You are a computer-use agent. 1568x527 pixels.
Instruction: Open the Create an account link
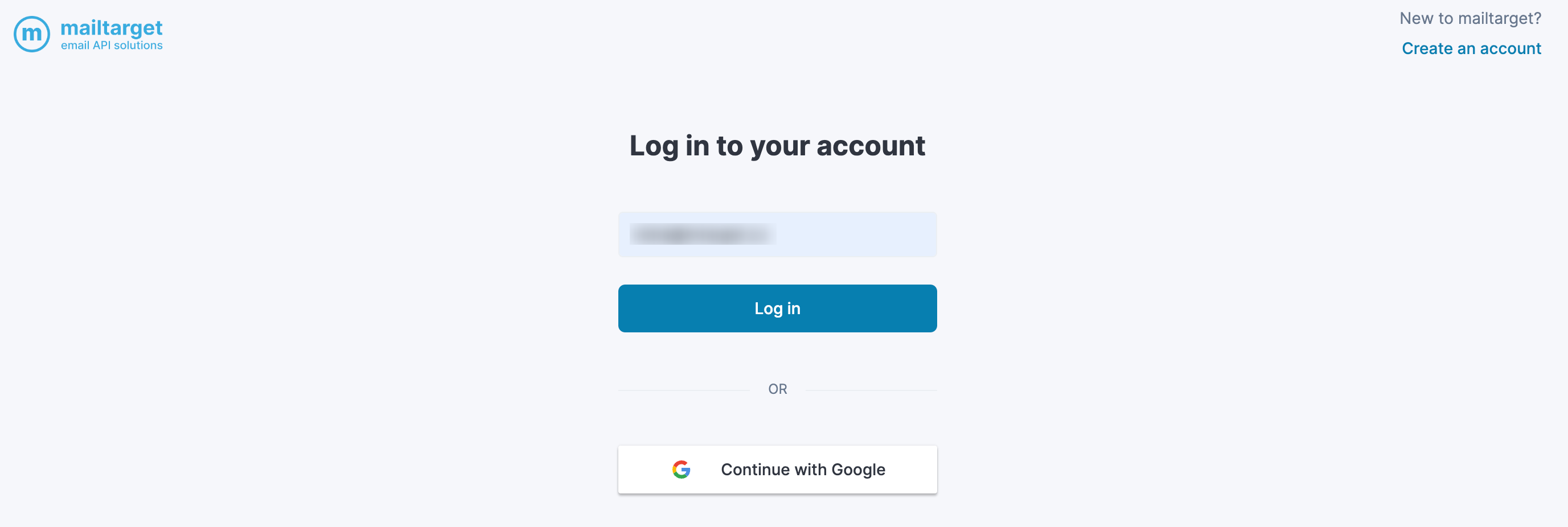tap(1471, 49)
